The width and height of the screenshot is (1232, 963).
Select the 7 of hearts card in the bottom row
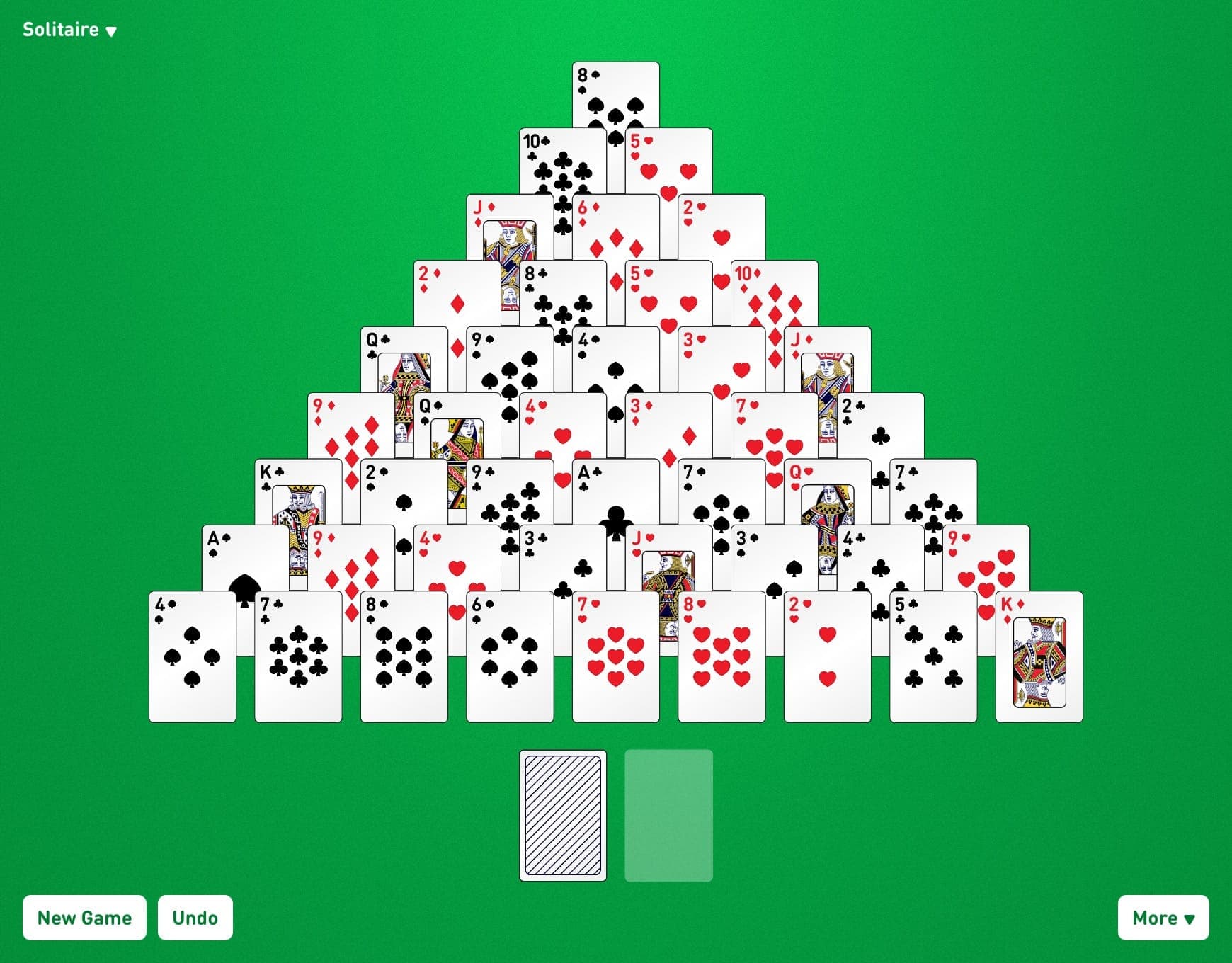click(x=615, y=659)
